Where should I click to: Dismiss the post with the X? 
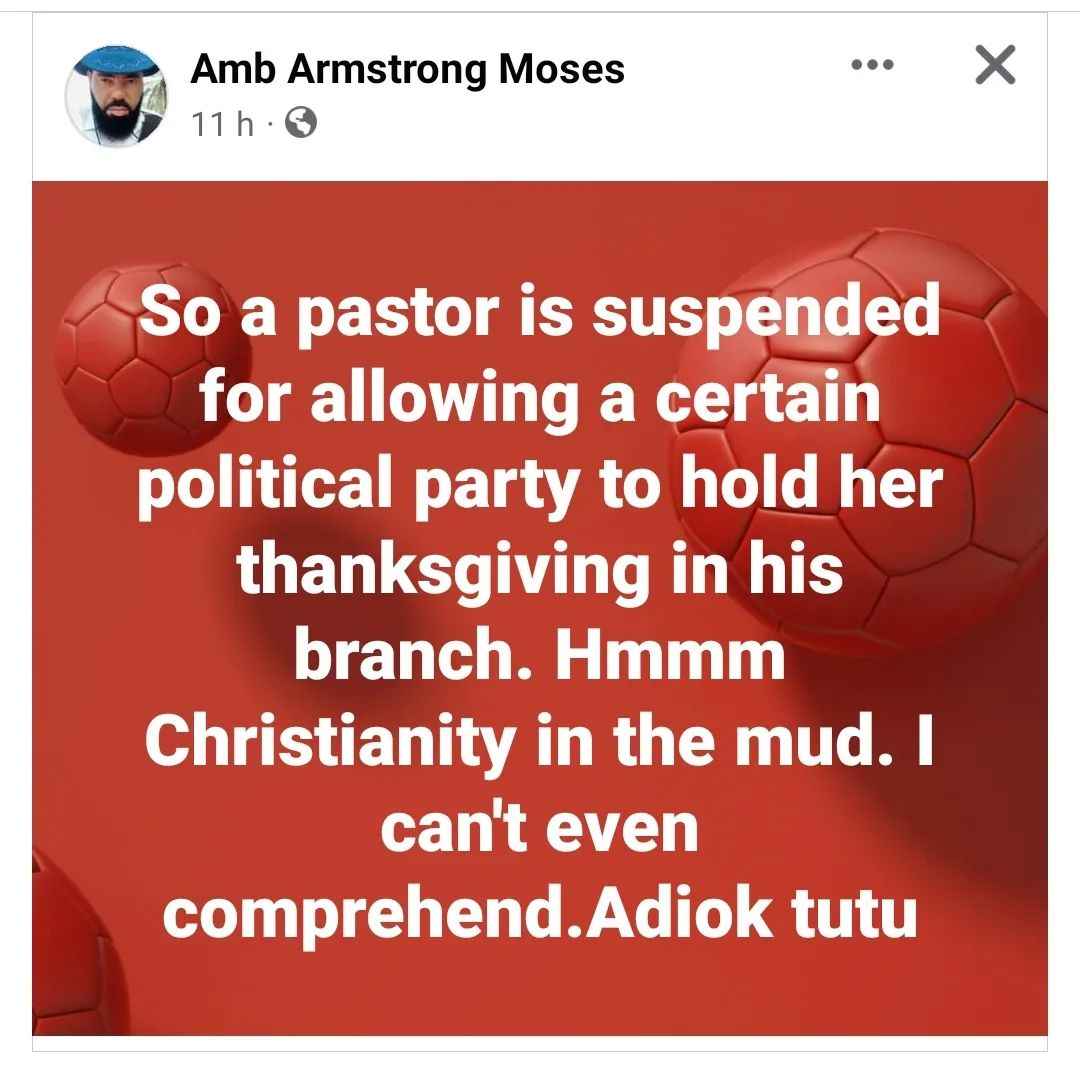click(x=994, y=66)
